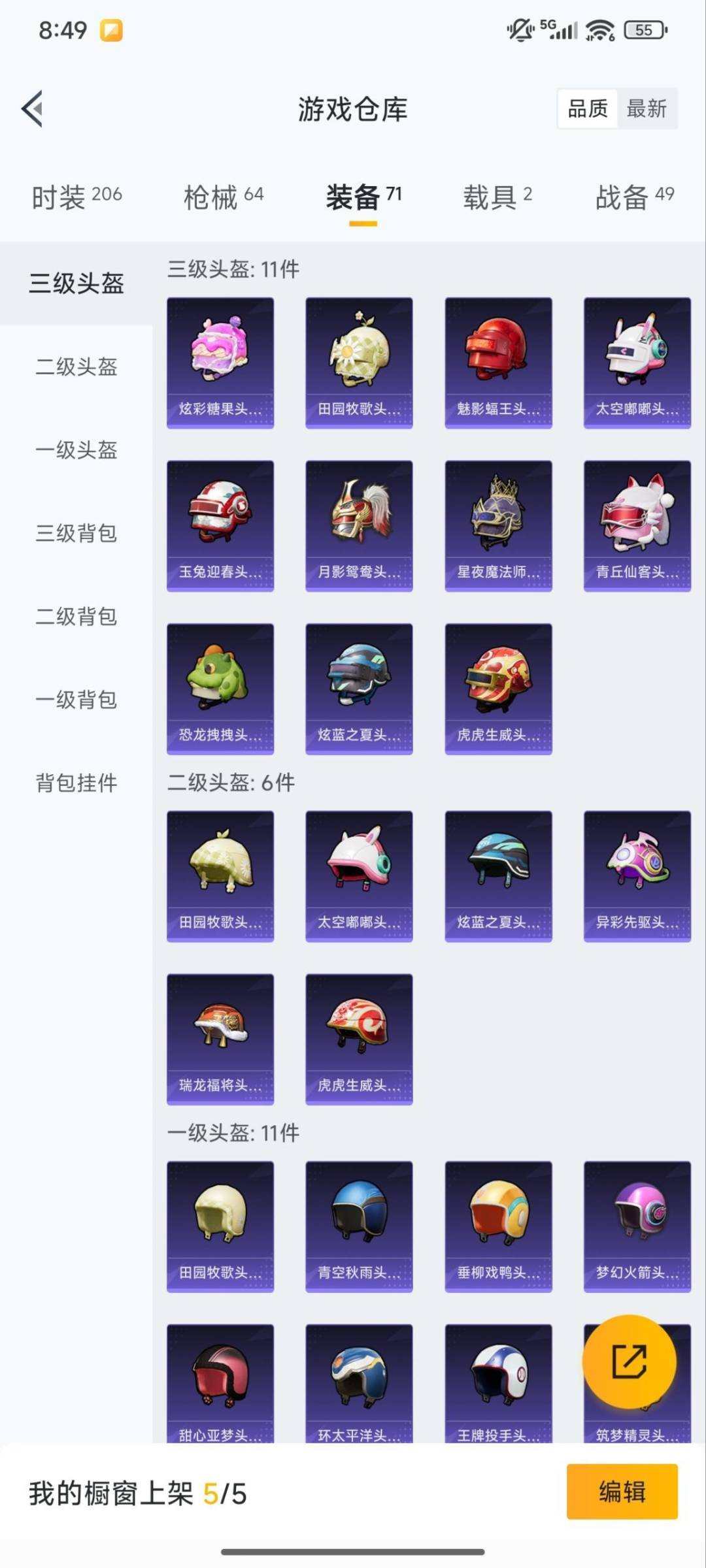Viewport: 706px width, 1568px height.
Task: Switch sorting to 最新
Action: (646, 109)
